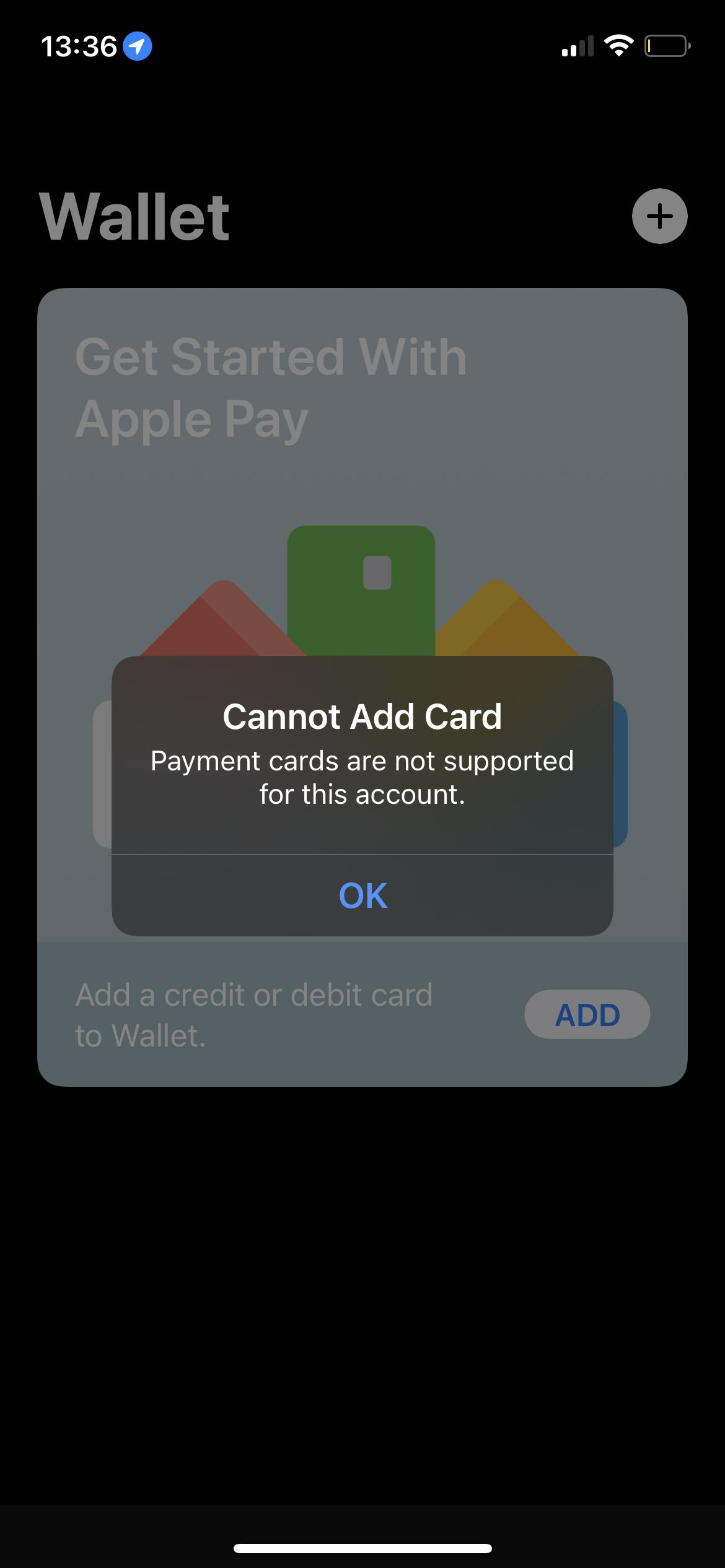Tap ADD to add a credit or debit card
Image resolution: width=725 pixels, height=1568 pixels.
[587, 1014]
